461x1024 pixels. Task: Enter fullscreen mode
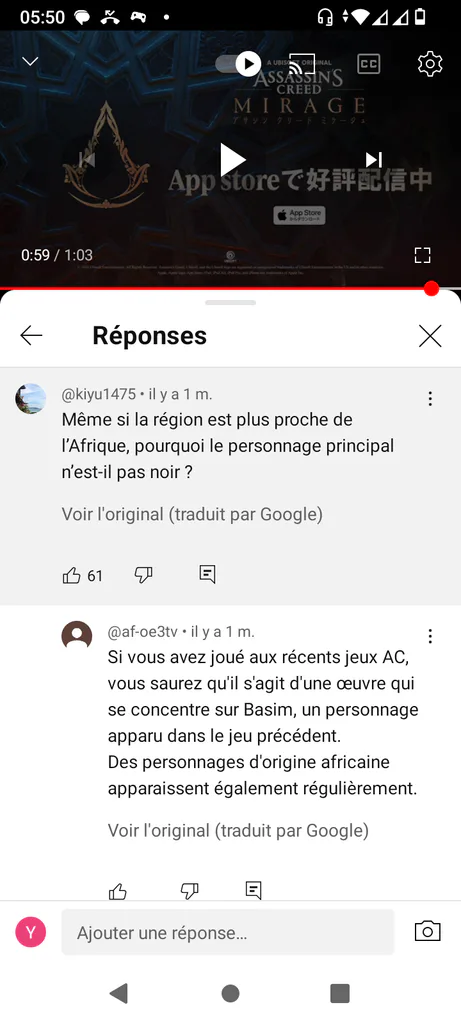pyautogui.click(x=422, y=255)
